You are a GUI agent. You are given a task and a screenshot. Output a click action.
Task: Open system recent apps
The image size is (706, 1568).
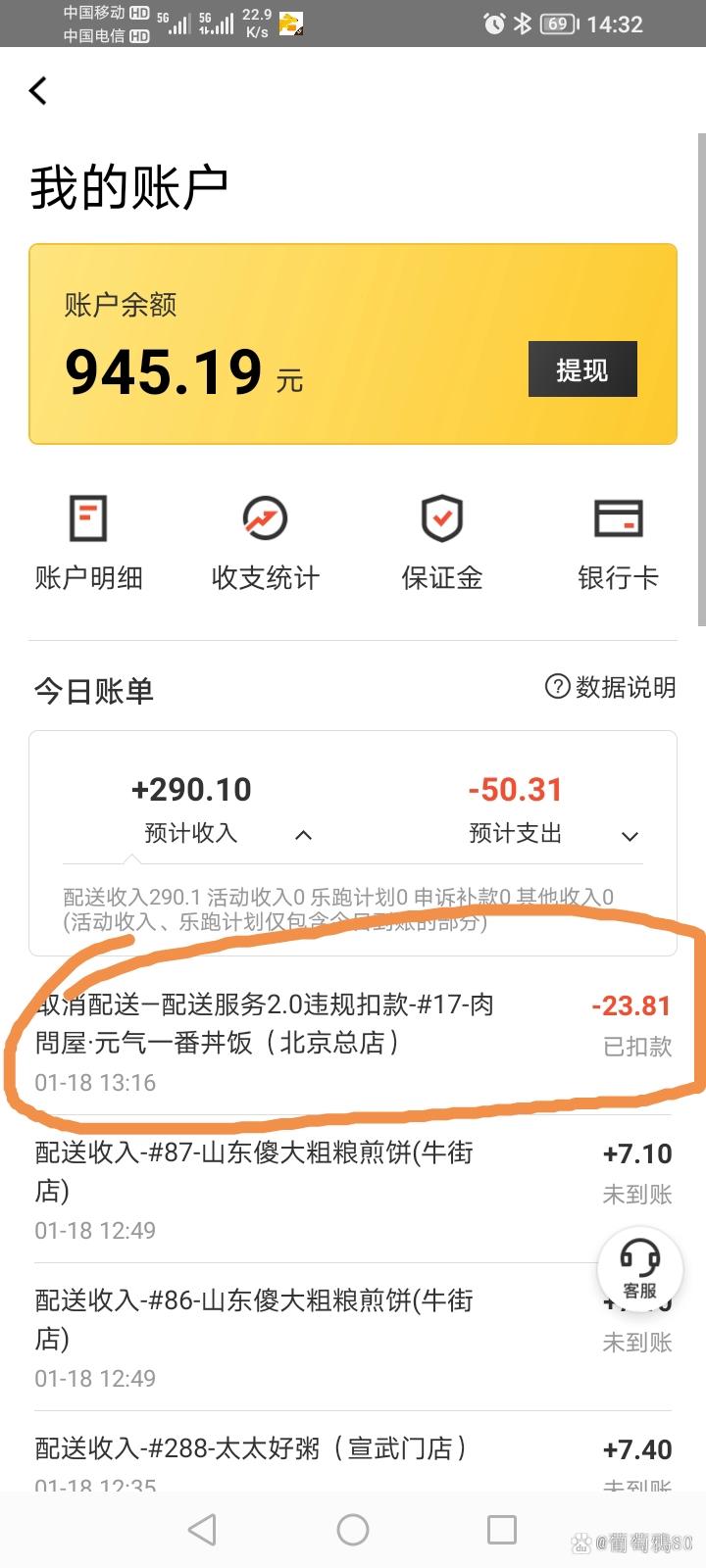point(502,1530)
